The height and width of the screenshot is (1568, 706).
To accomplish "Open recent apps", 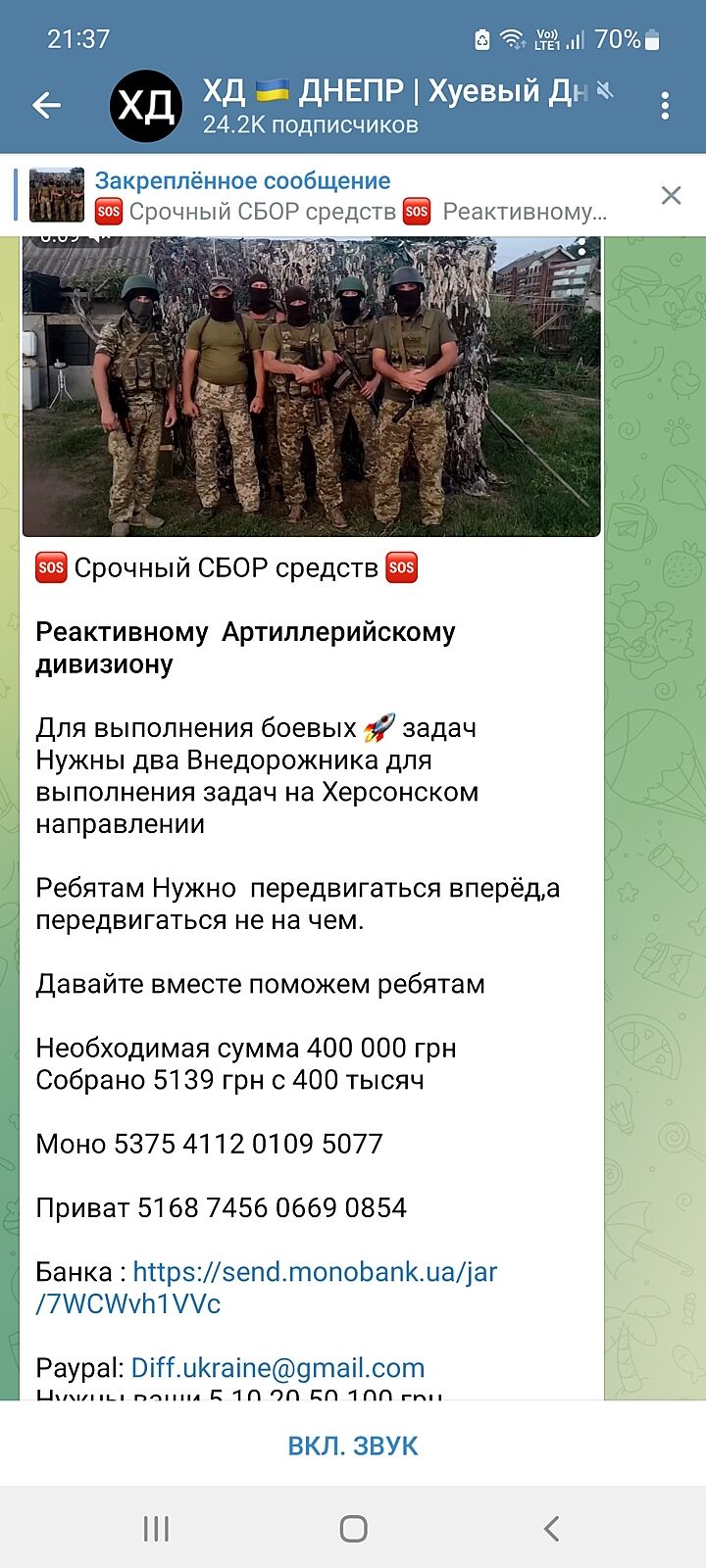I will [x=156, y=1528].
